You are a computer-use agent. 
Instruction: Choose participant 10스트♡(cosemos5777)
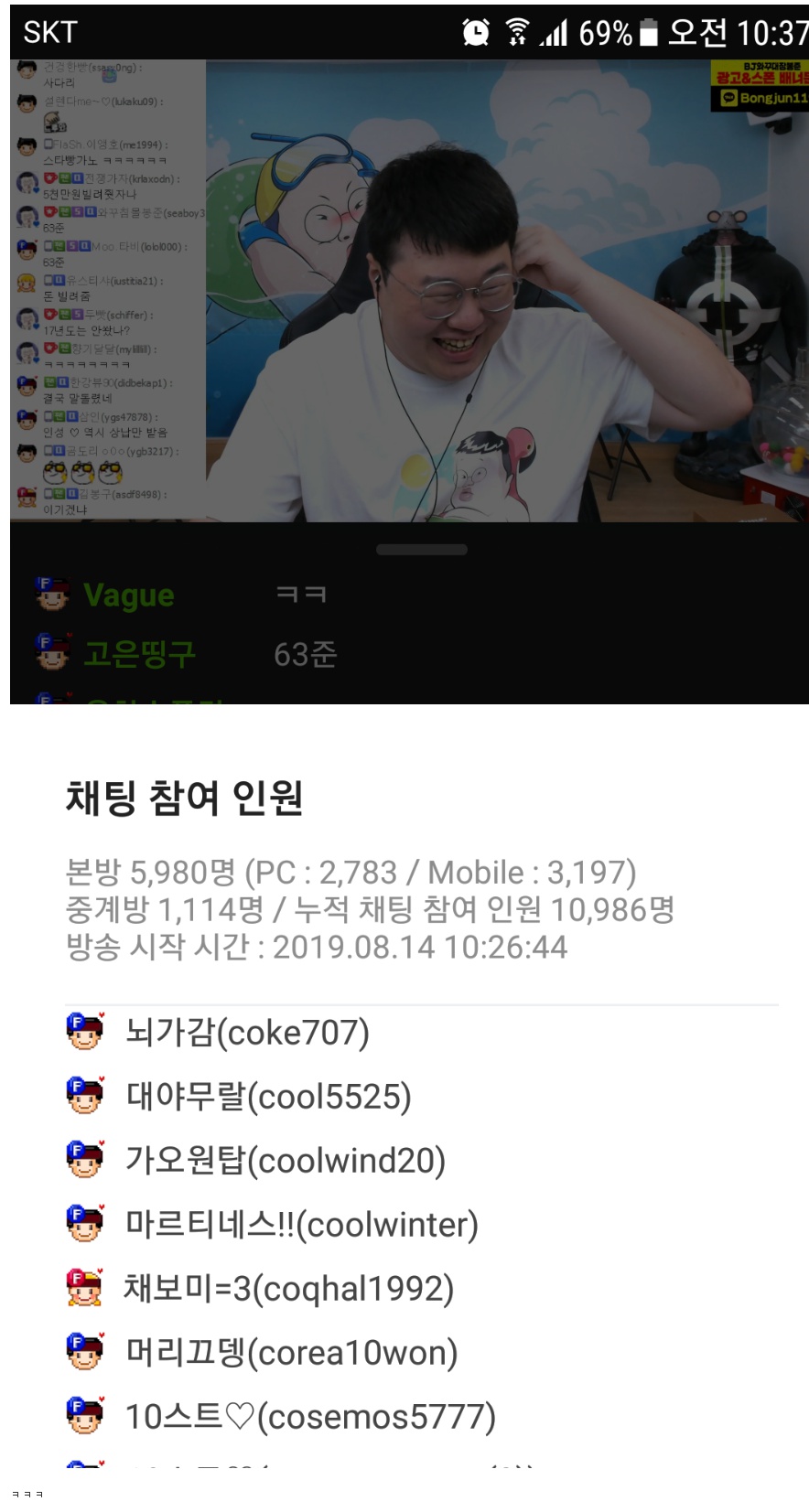pos(310,1417)
